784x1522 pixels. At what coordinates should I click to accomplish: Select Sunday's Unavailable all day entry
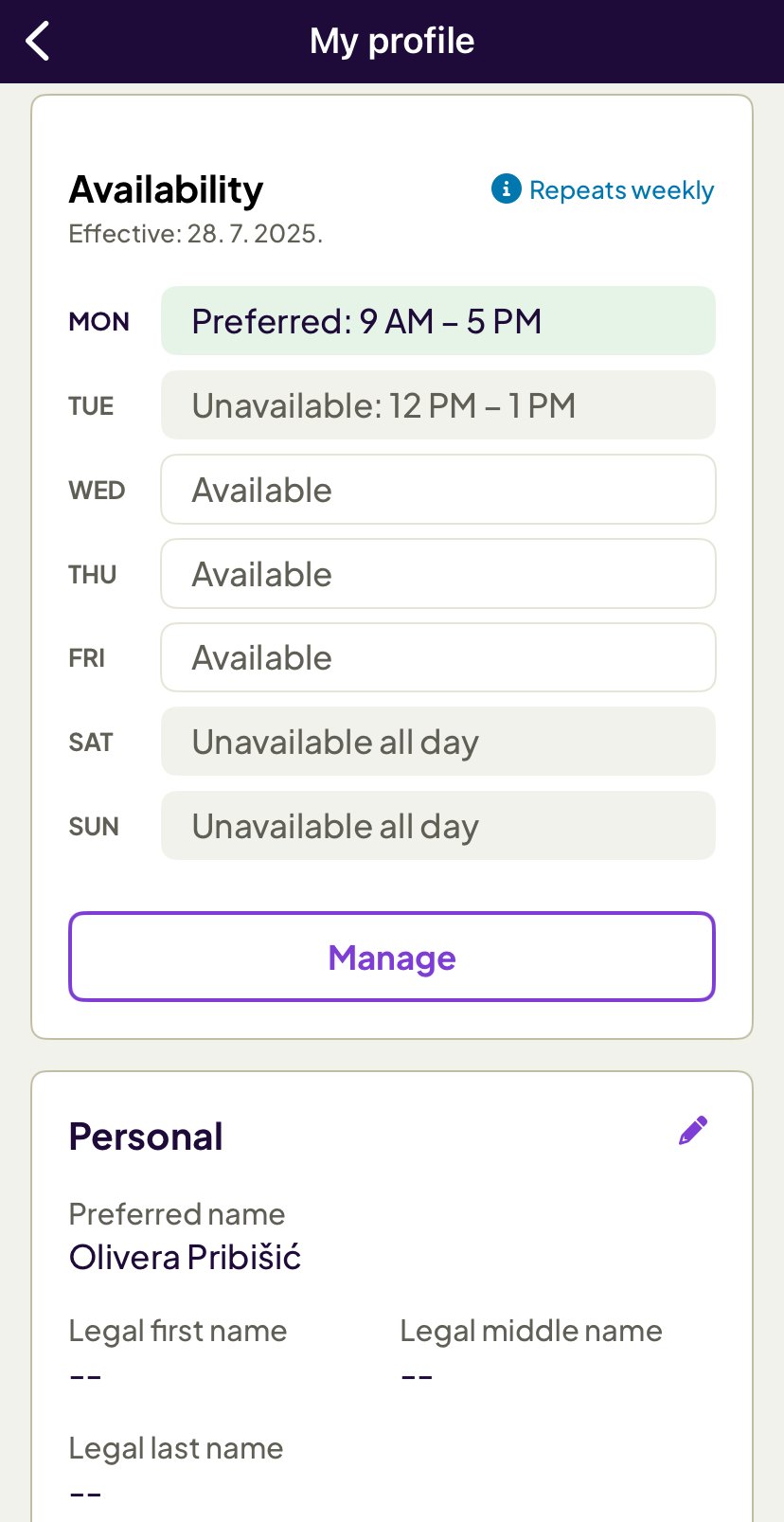[x=438, y=825]
